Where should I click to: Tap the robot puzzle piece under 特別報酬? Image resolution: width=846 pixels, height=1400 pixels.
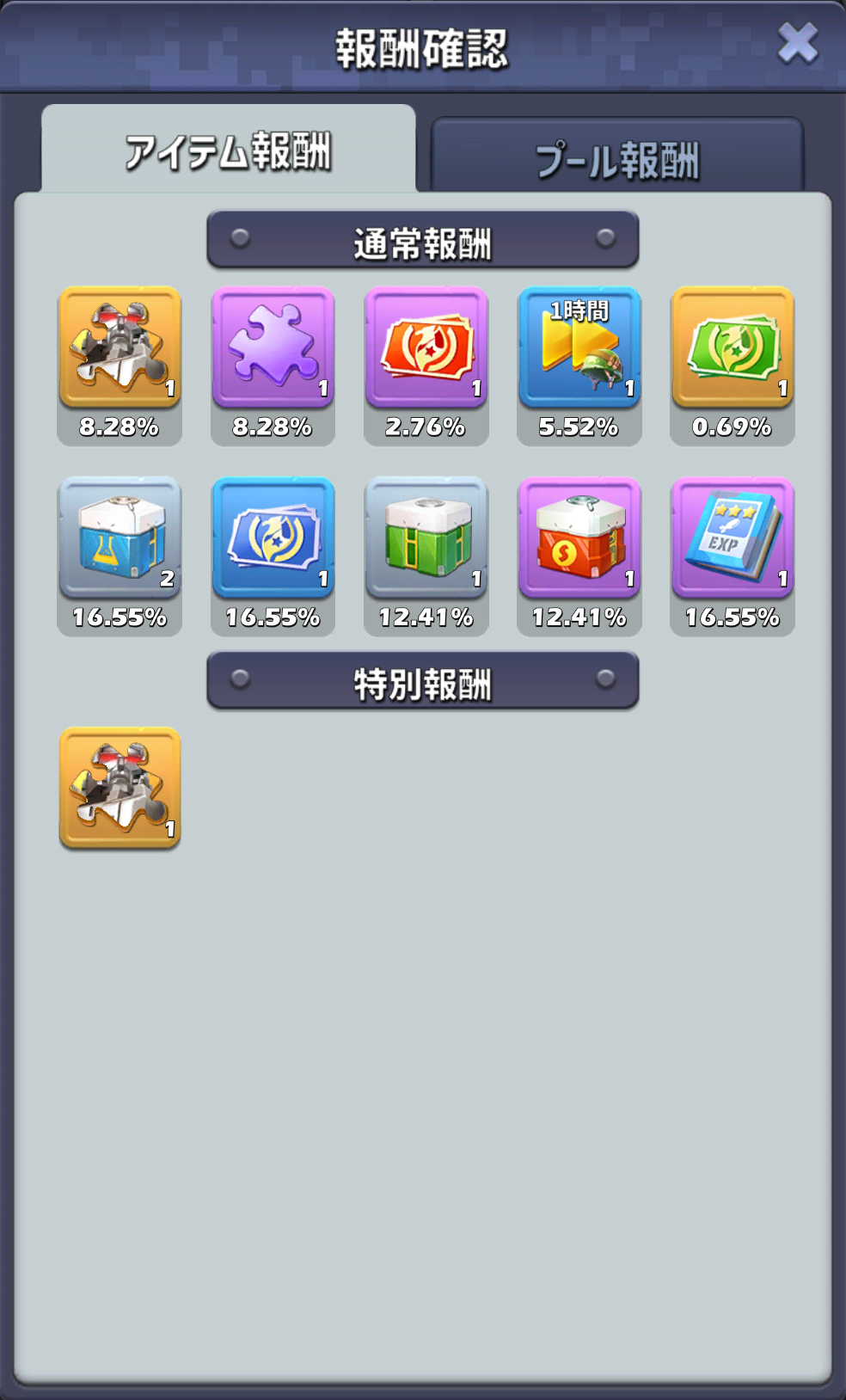tap(120, 789)
